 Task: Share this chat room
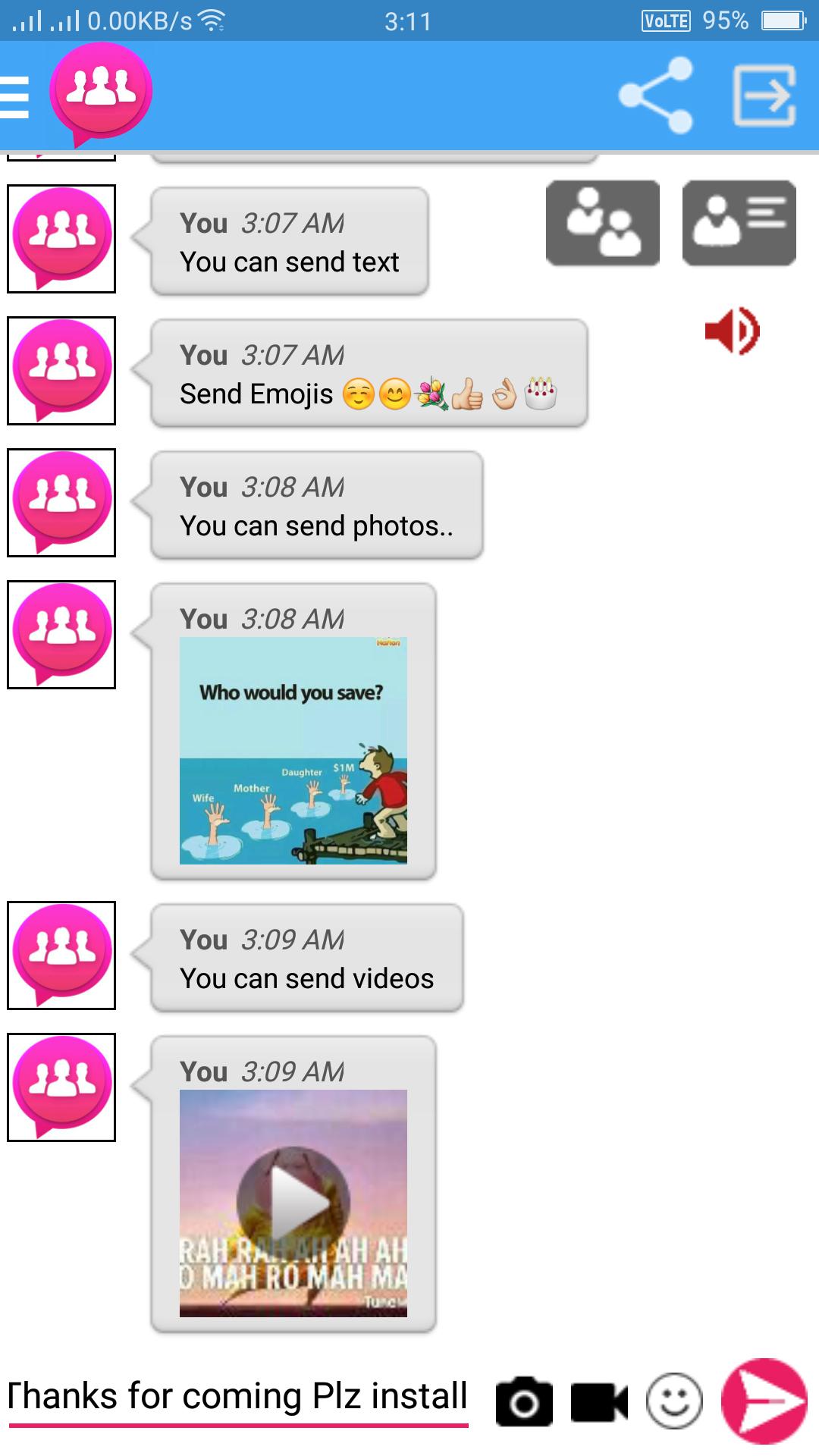point(656,96)
